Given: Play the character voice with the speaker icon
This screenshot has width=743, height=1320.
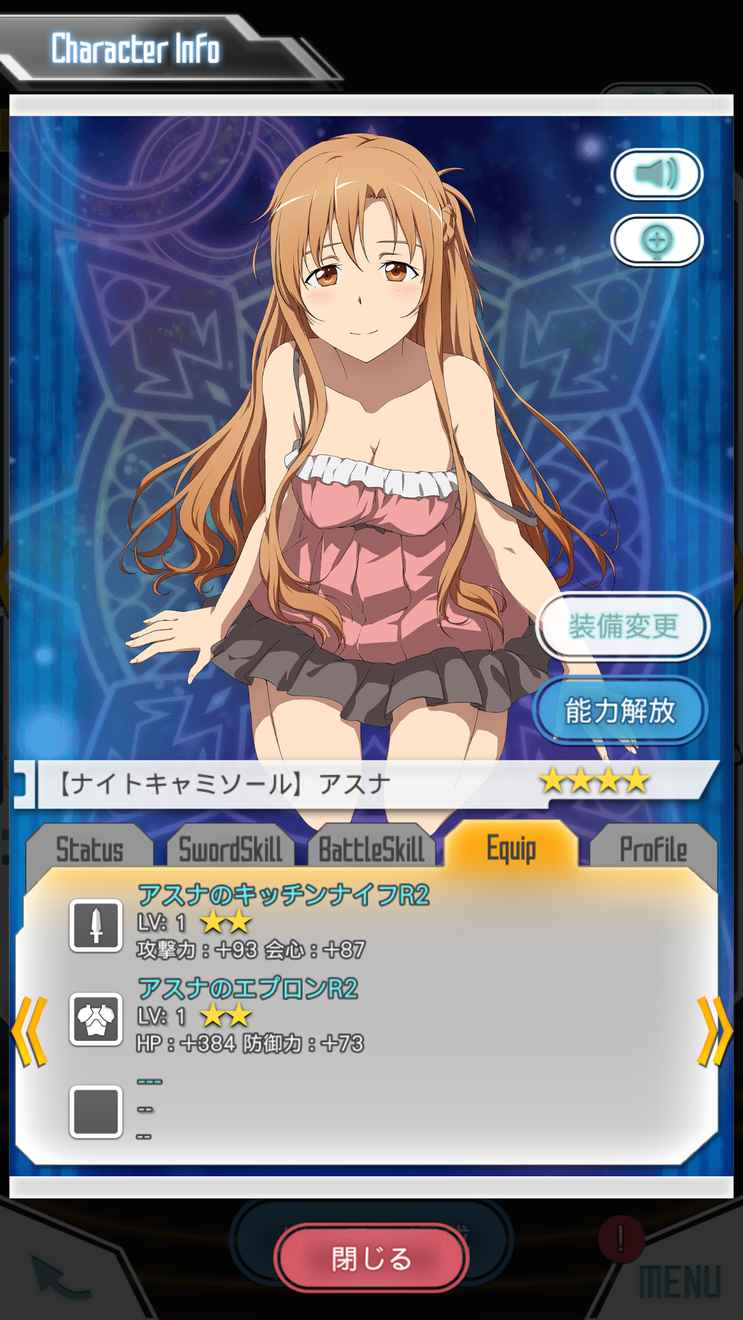Looking at the screenshot, I should [656, 175].
